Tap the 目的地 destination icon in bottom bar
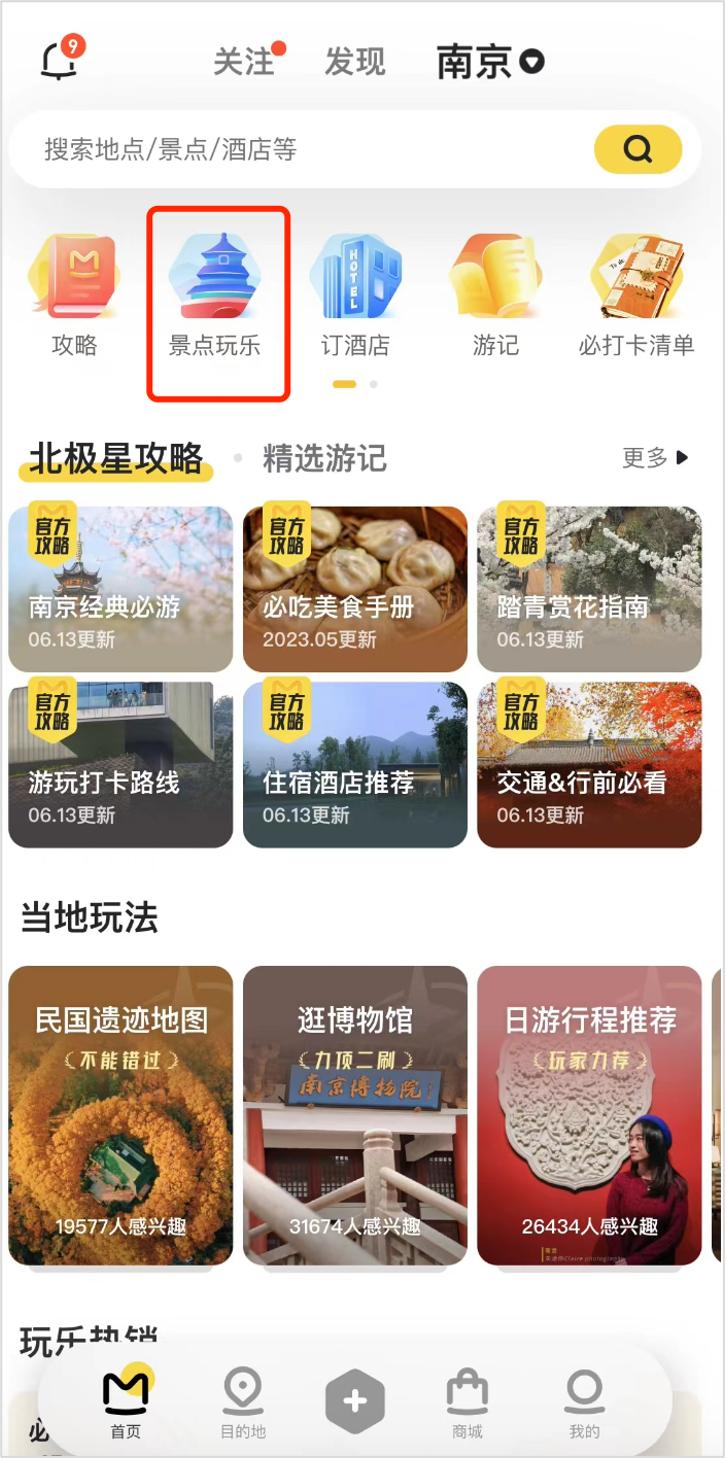 tap(243, 1398)
